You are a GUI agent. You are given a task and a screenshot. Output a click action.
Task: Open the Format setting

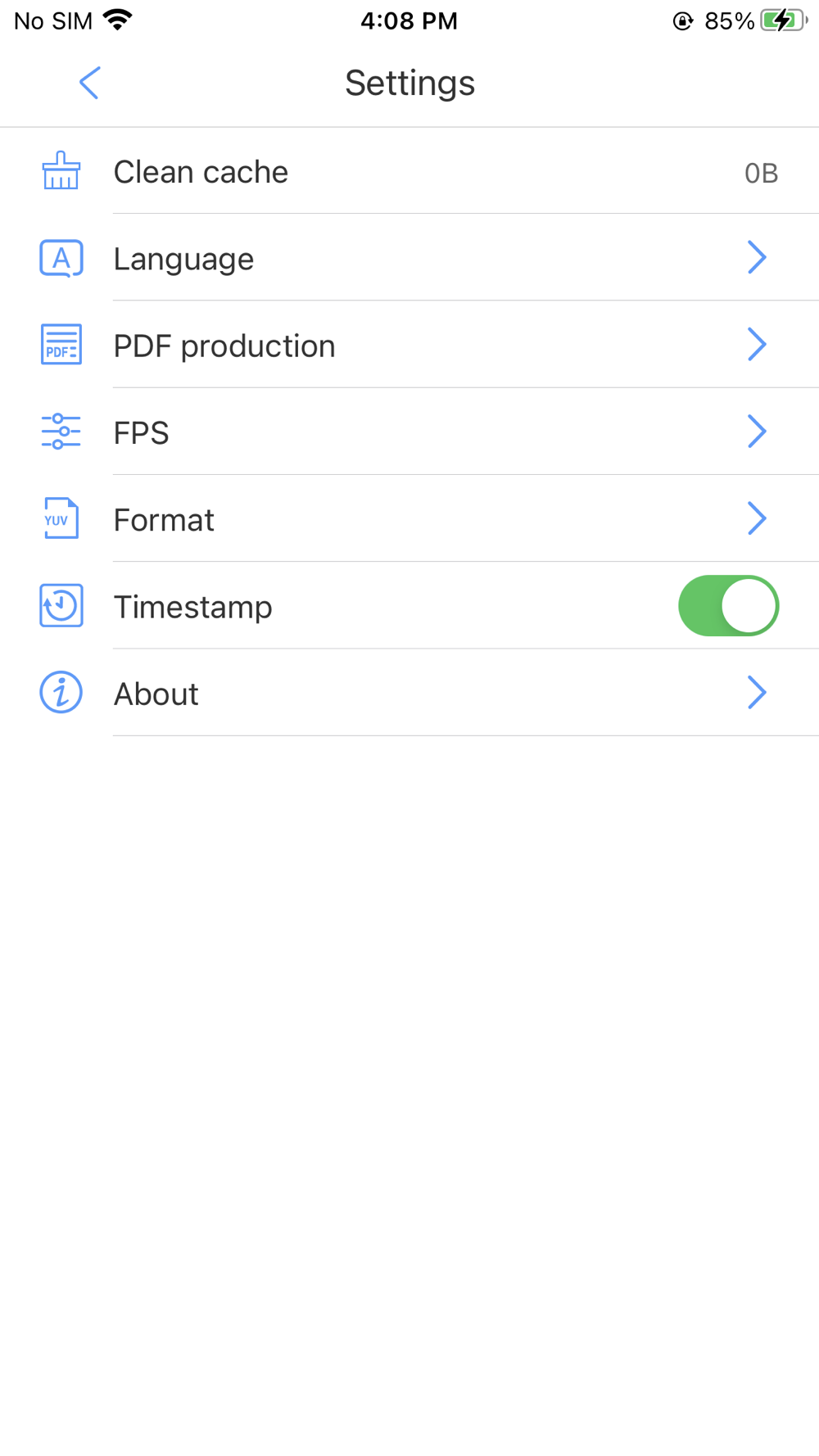(x=409, y=518)
